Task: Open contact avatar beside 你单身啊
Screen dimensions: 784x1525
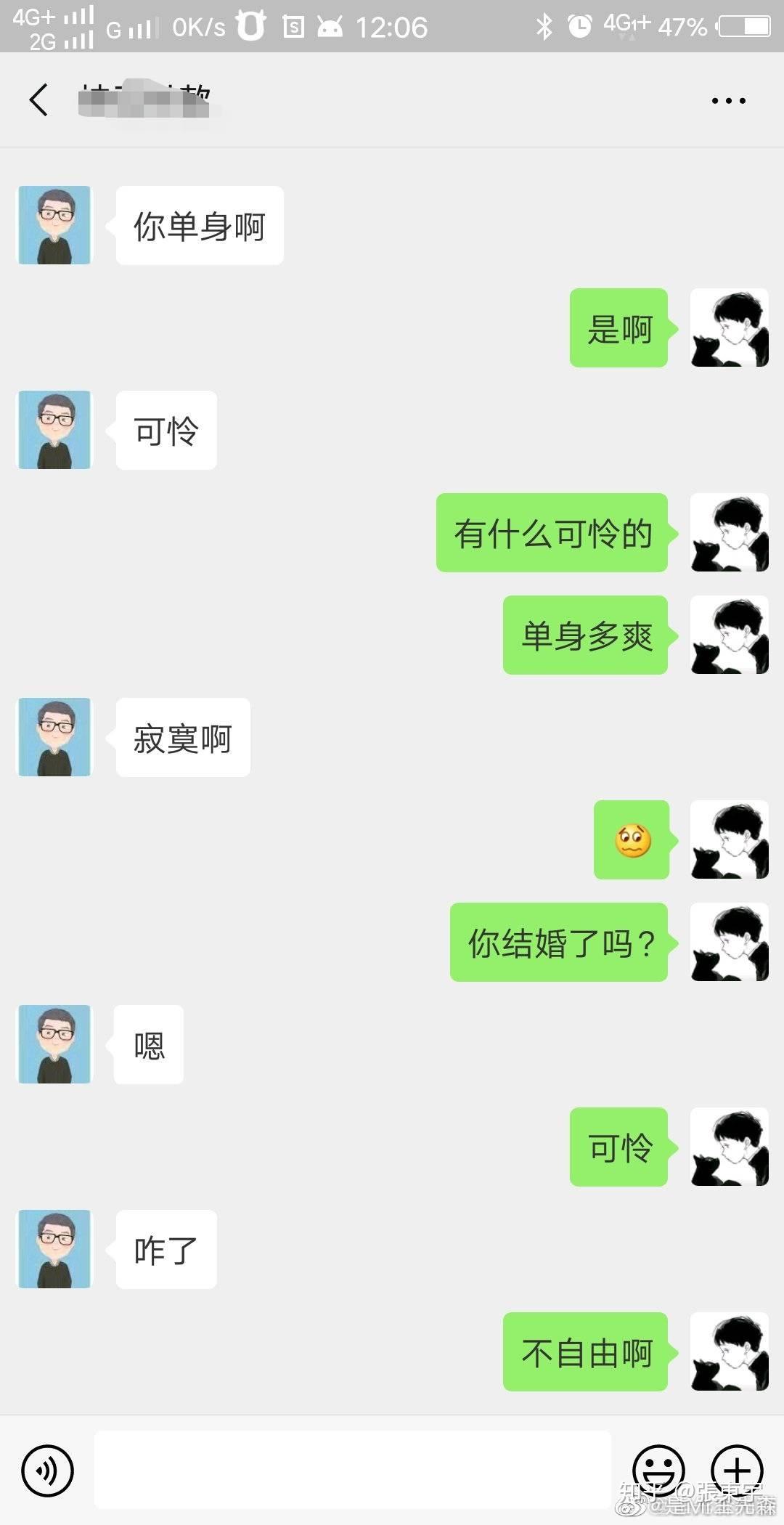Action: (x=55, y=225)
